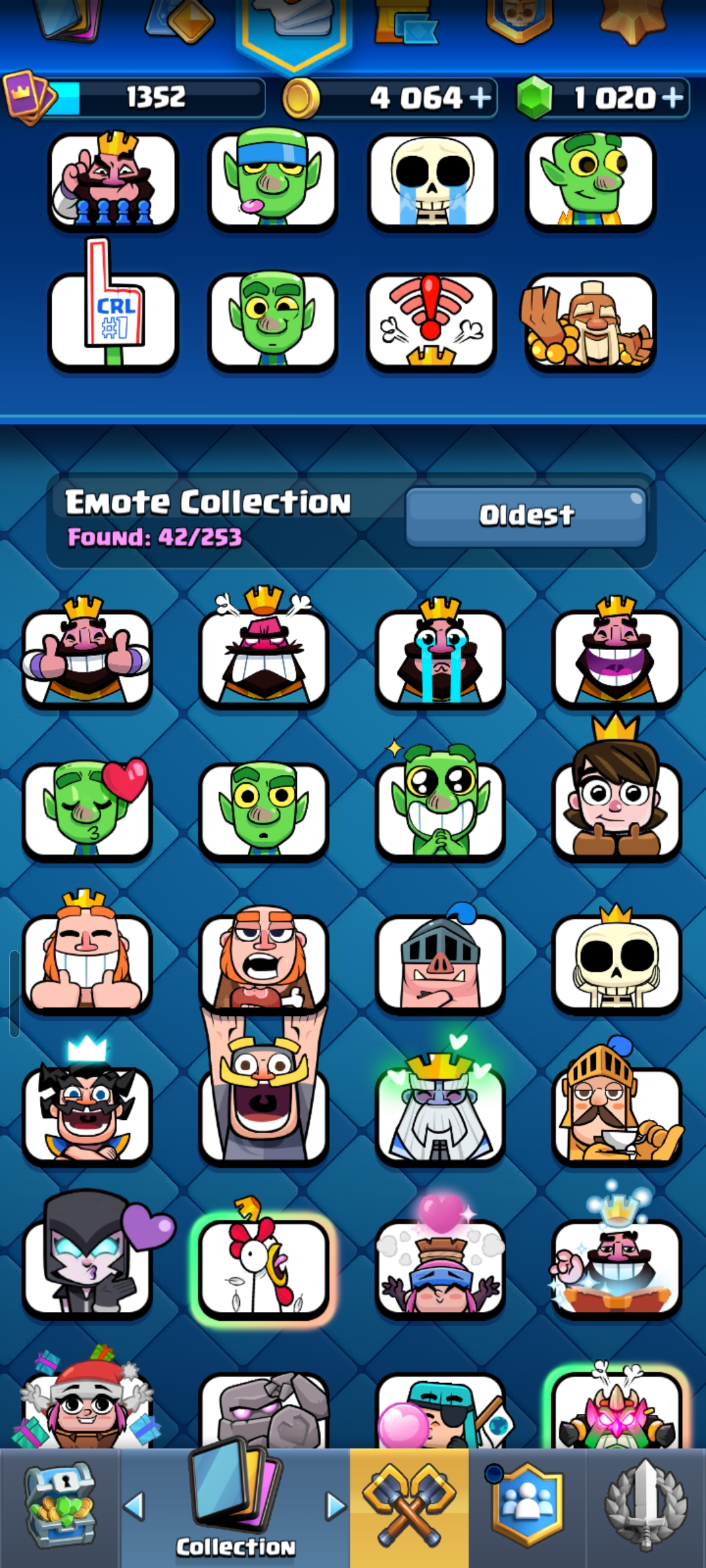This screenshot has width=706, height=1568.
Task: Buy more gems via the plus button
Action: (673, 98)
